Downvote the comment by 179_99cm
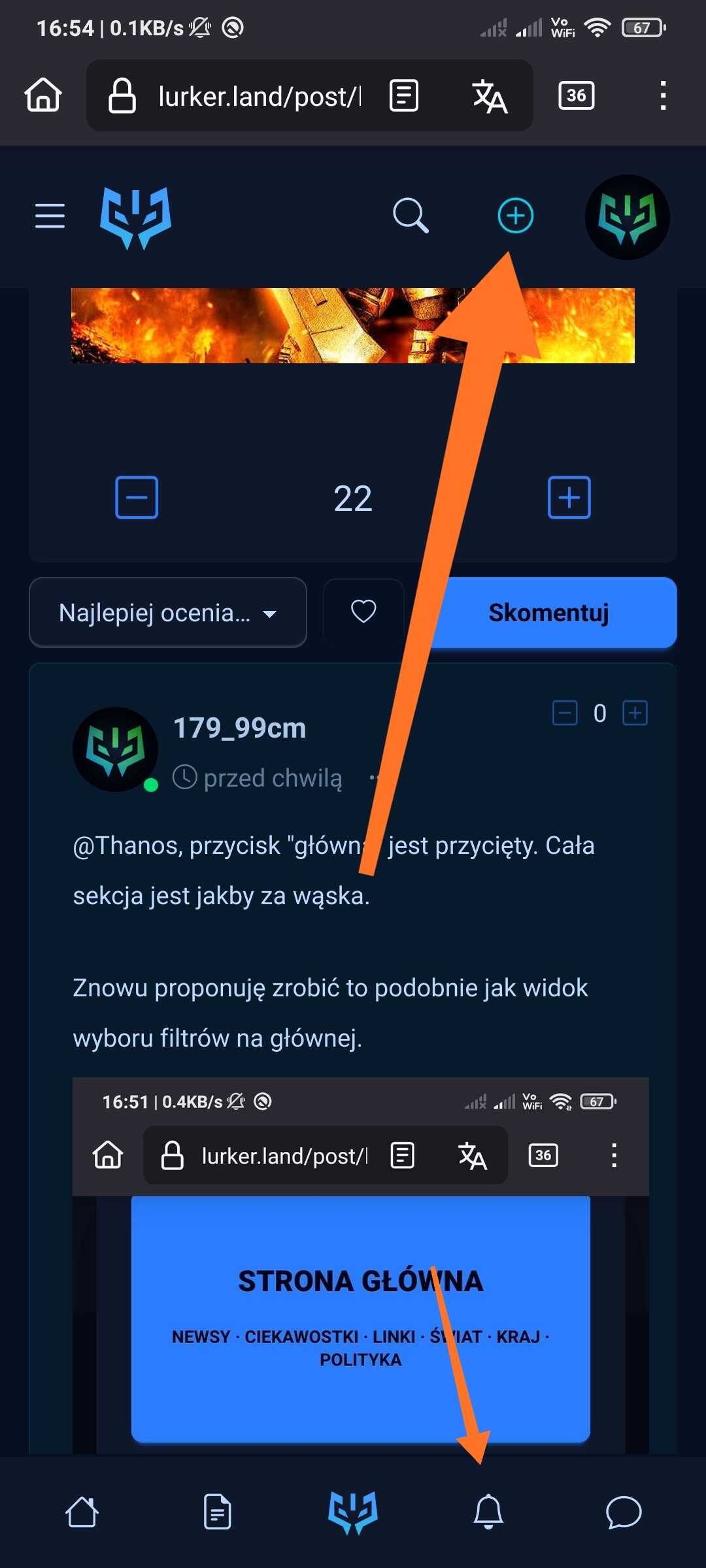This screenshot has height=1568, width=706. [x=565, y=713]
